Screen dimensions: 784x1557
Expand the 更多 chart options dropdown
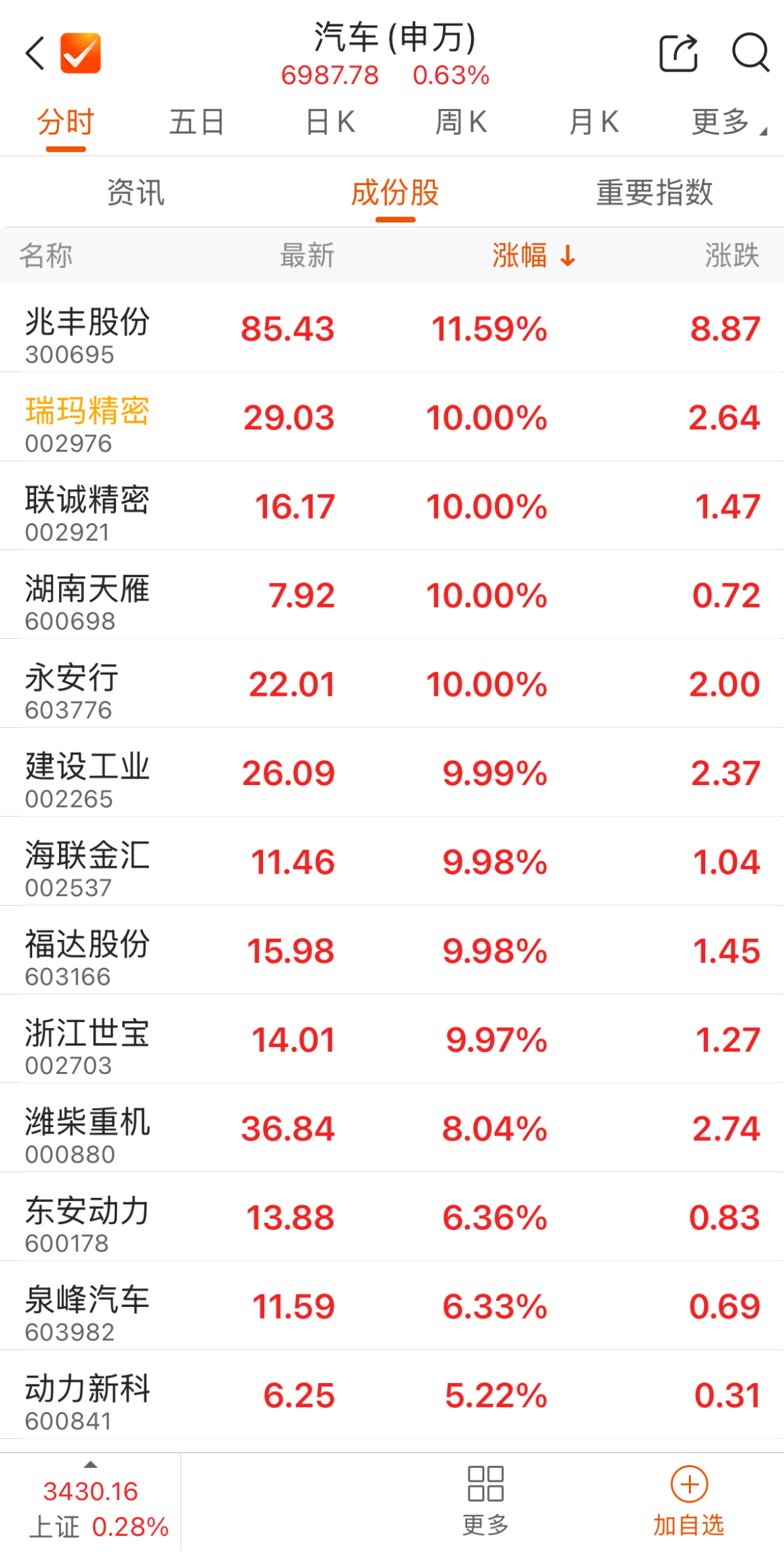pos(728,122)
